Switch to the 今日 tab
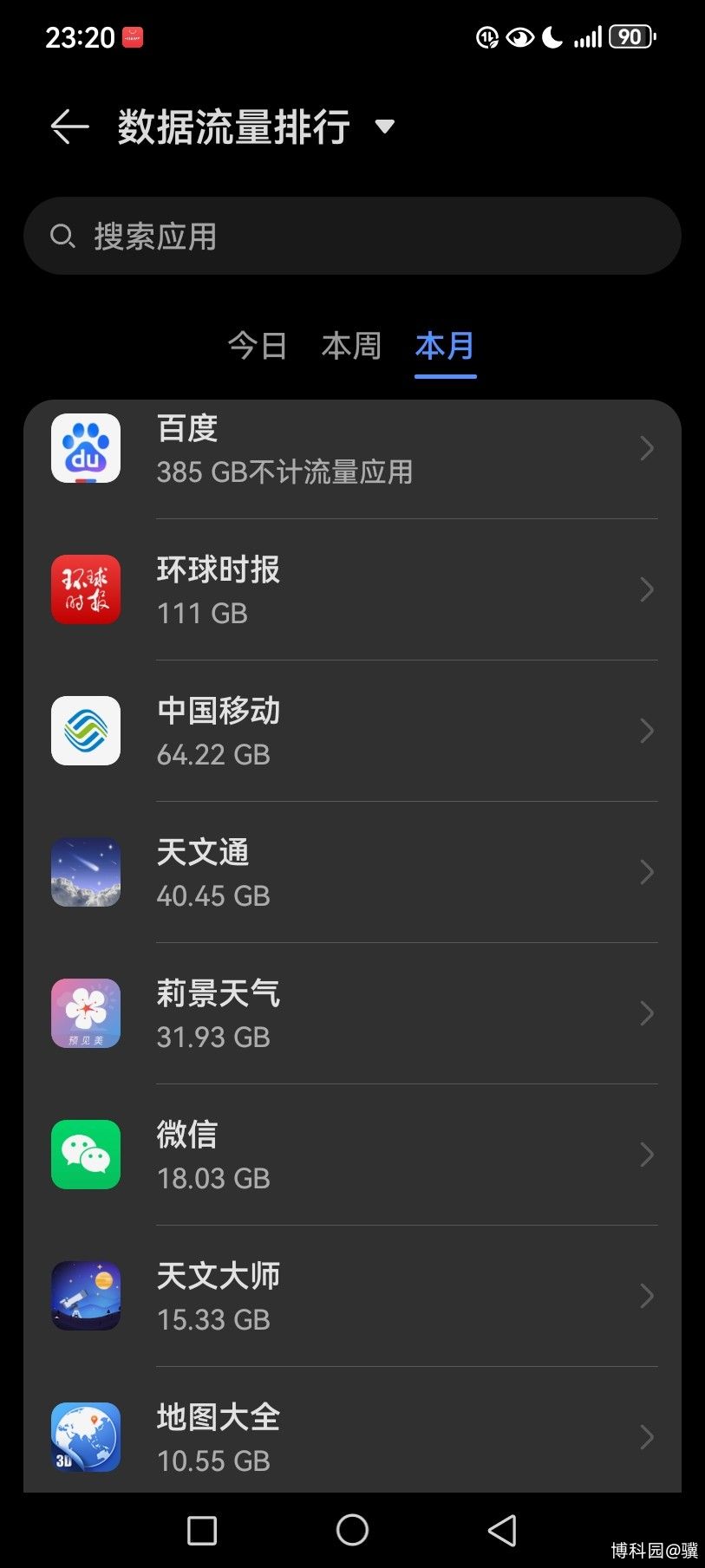The height and width of the screenshot is (1568, 705). point(258,346)
